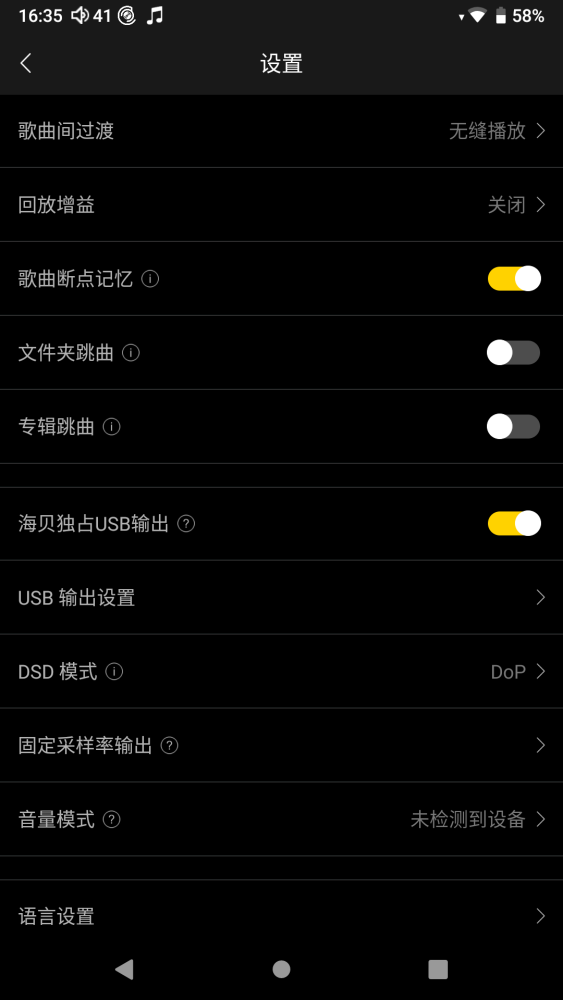Open 回放增益 replay gain option
The width and height of the screenshot is (563, 1000).
(x=281, y=205)
